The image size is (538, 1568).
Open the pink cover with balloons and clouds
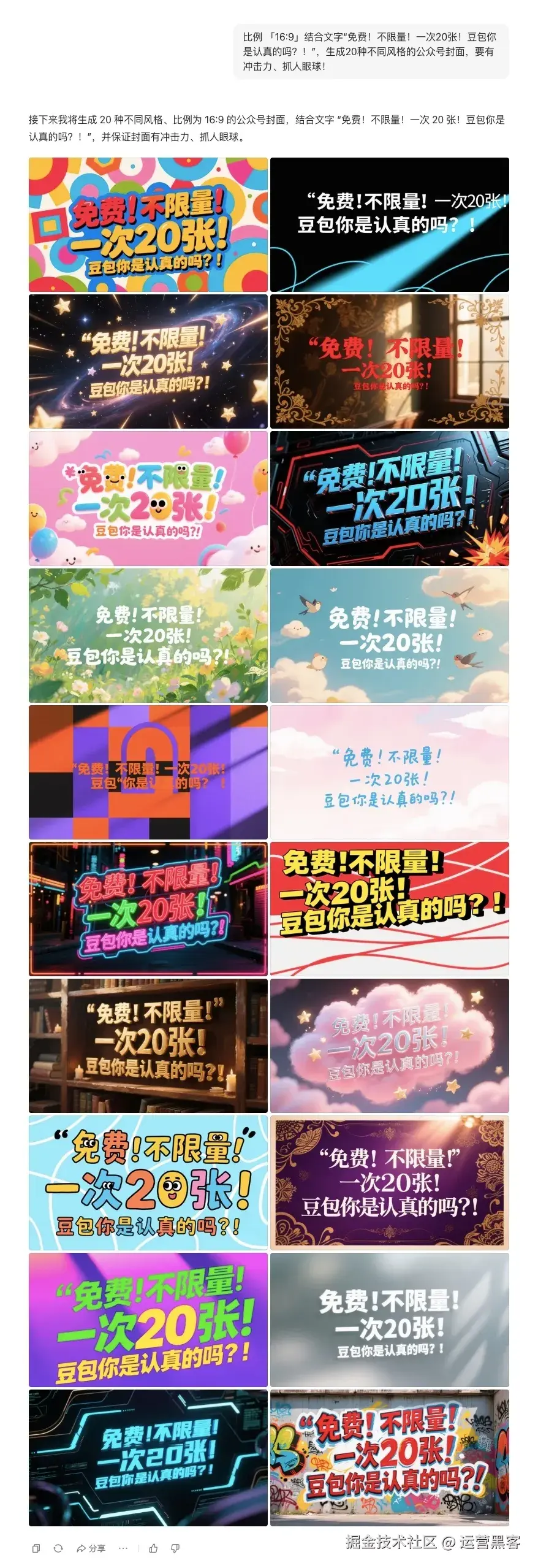coord(148,498)
